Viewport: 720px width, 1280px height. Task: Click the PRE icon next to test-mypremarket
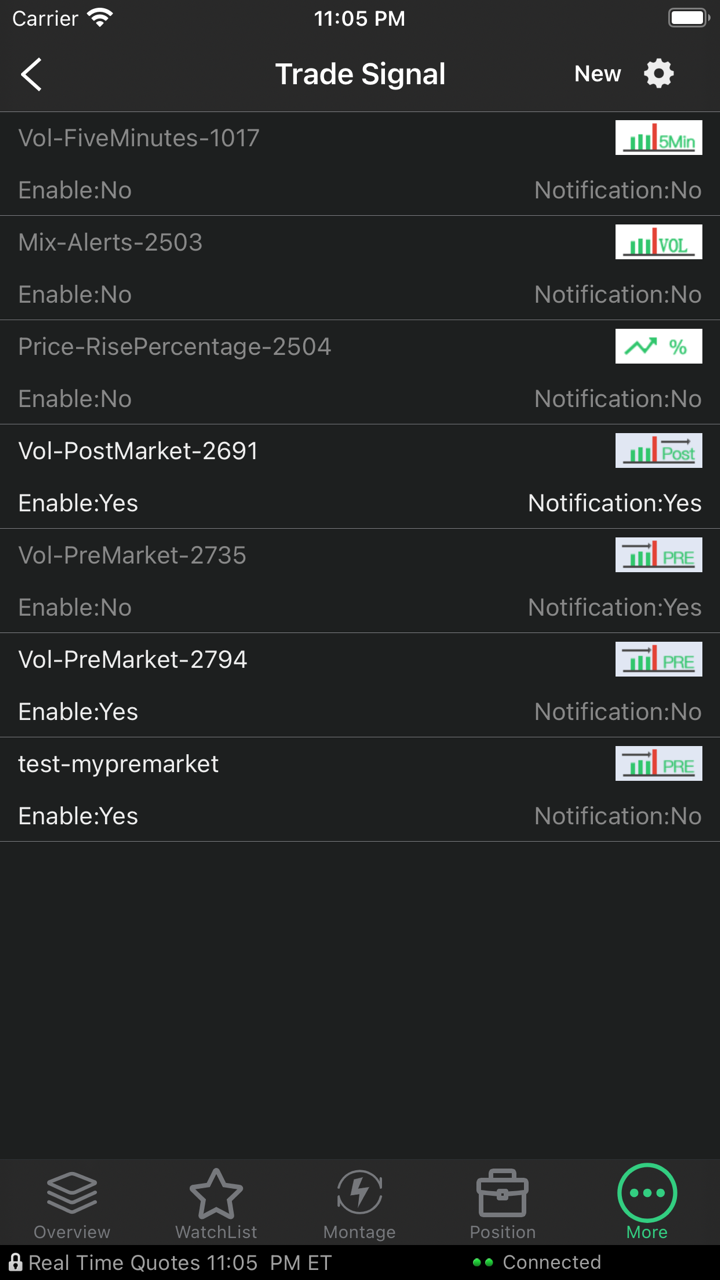(658, 763)
